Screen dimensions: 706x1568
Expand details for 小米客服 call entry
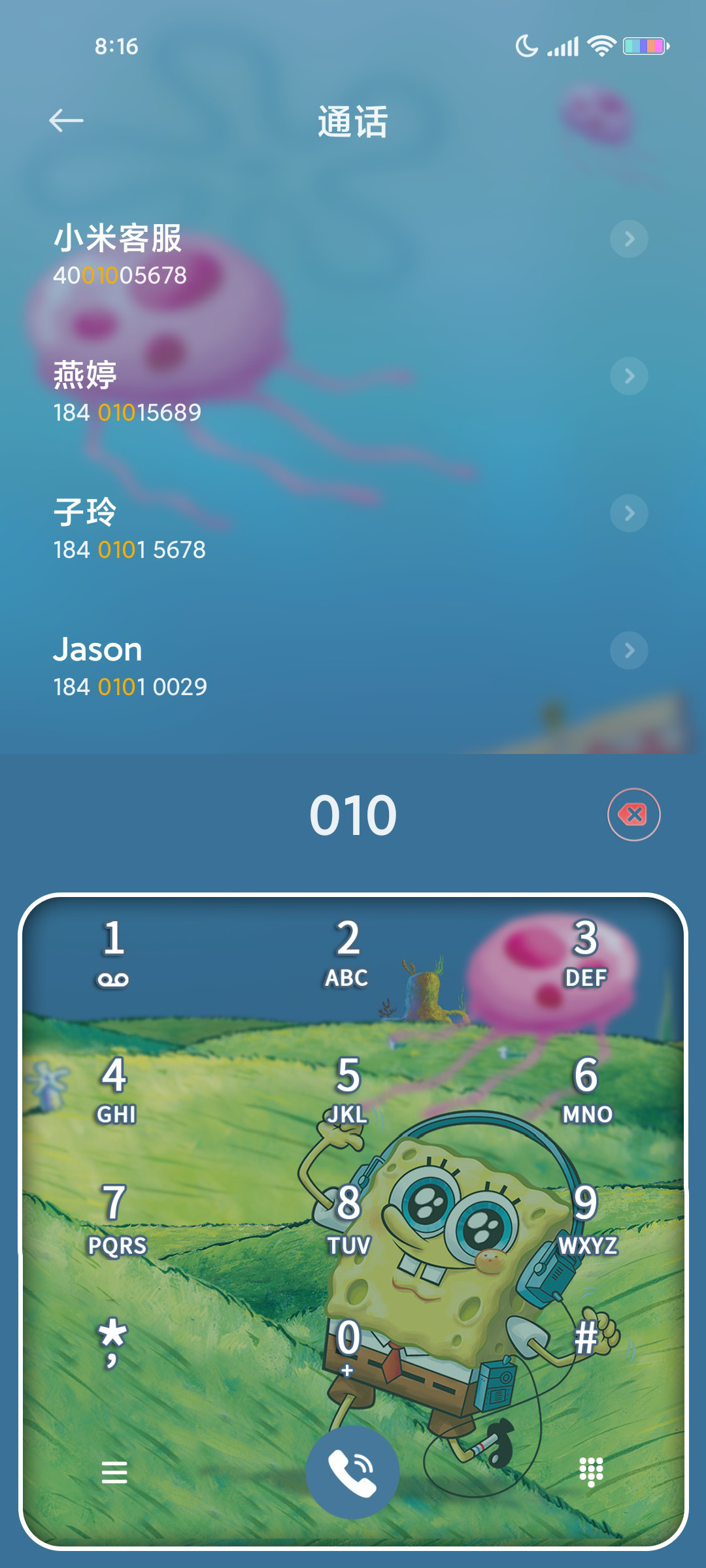tap(630, 239)
